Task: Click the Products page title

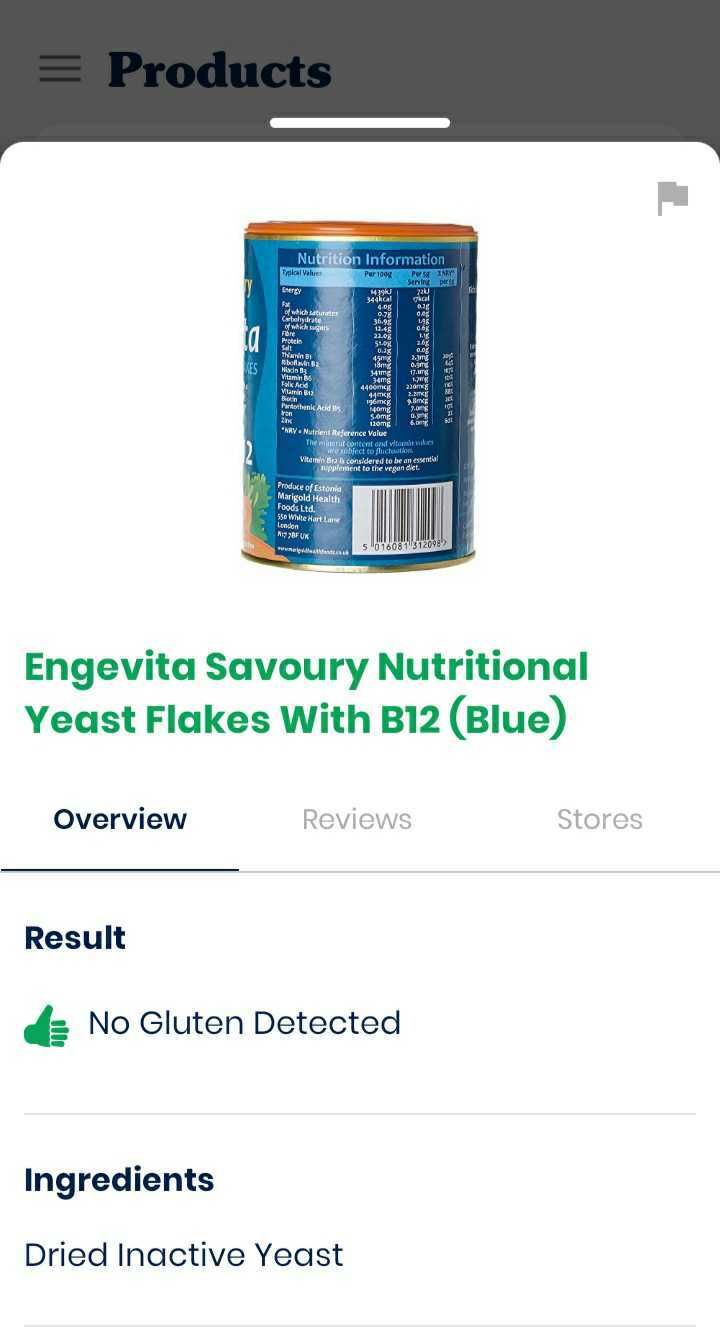Action: click(x=219, y=69)
